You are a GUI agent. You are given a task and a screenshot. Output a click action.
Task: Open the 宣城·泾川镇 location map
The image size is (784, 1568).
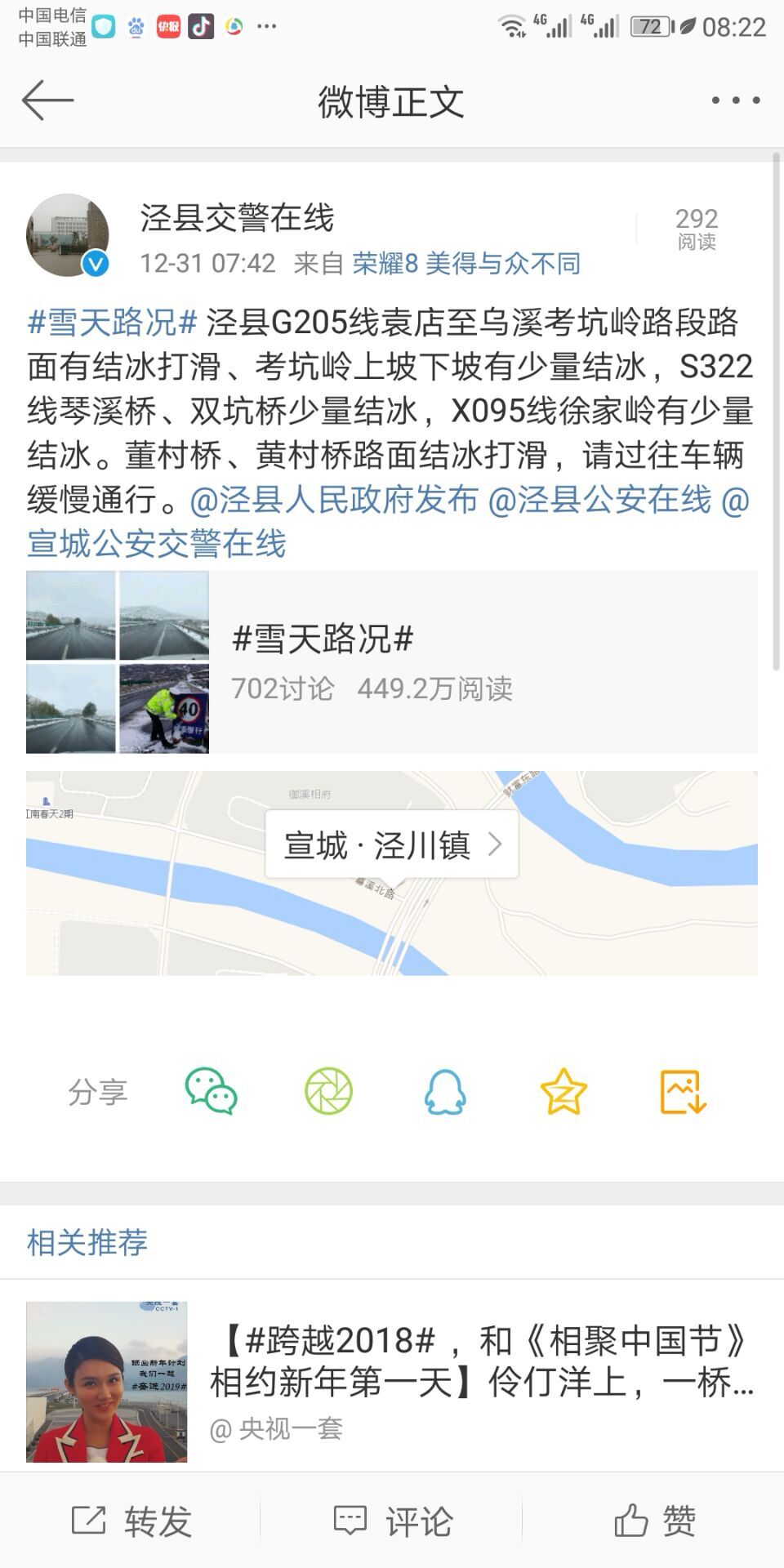(392, 872)
